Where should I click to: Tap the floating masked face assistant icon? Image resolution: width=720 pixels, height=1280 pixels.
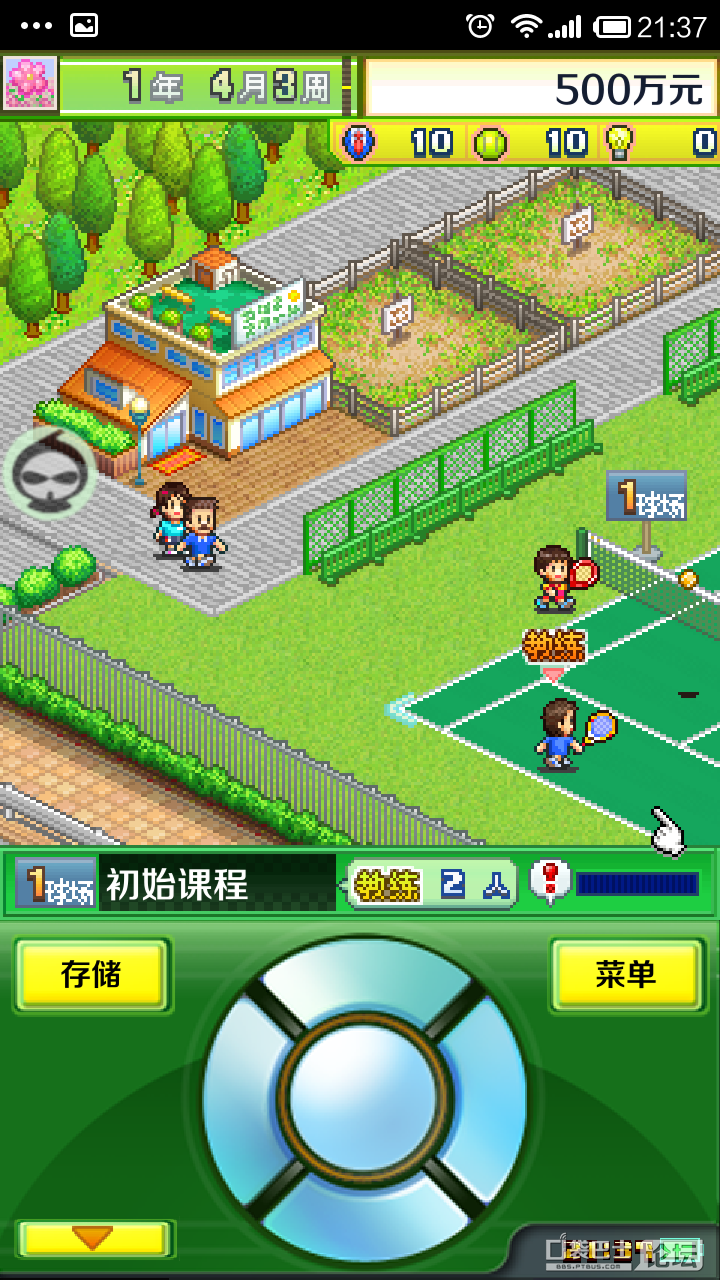[50, 473]
